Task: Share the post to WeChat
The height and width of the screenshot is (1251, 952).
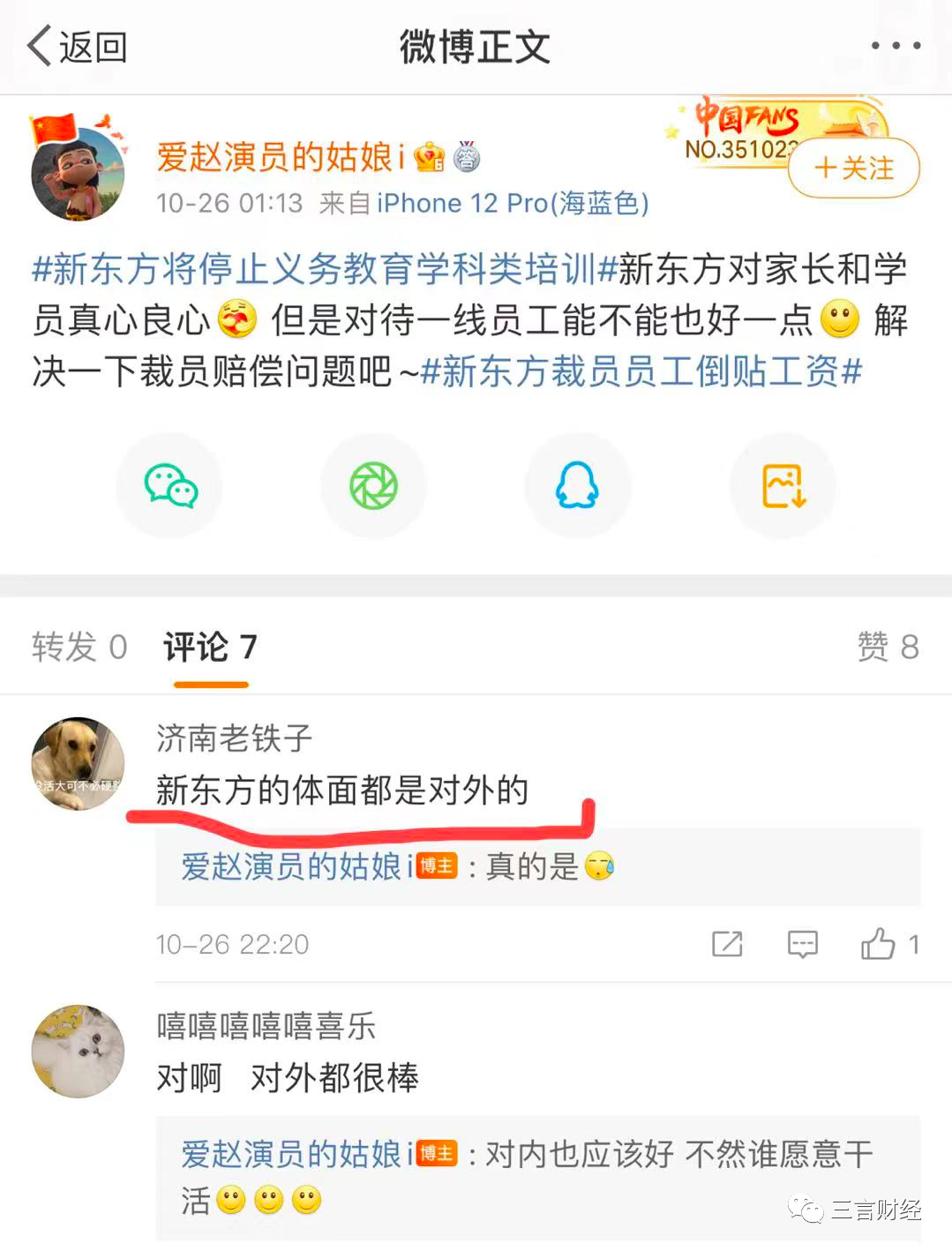Action: coord(170,486)
